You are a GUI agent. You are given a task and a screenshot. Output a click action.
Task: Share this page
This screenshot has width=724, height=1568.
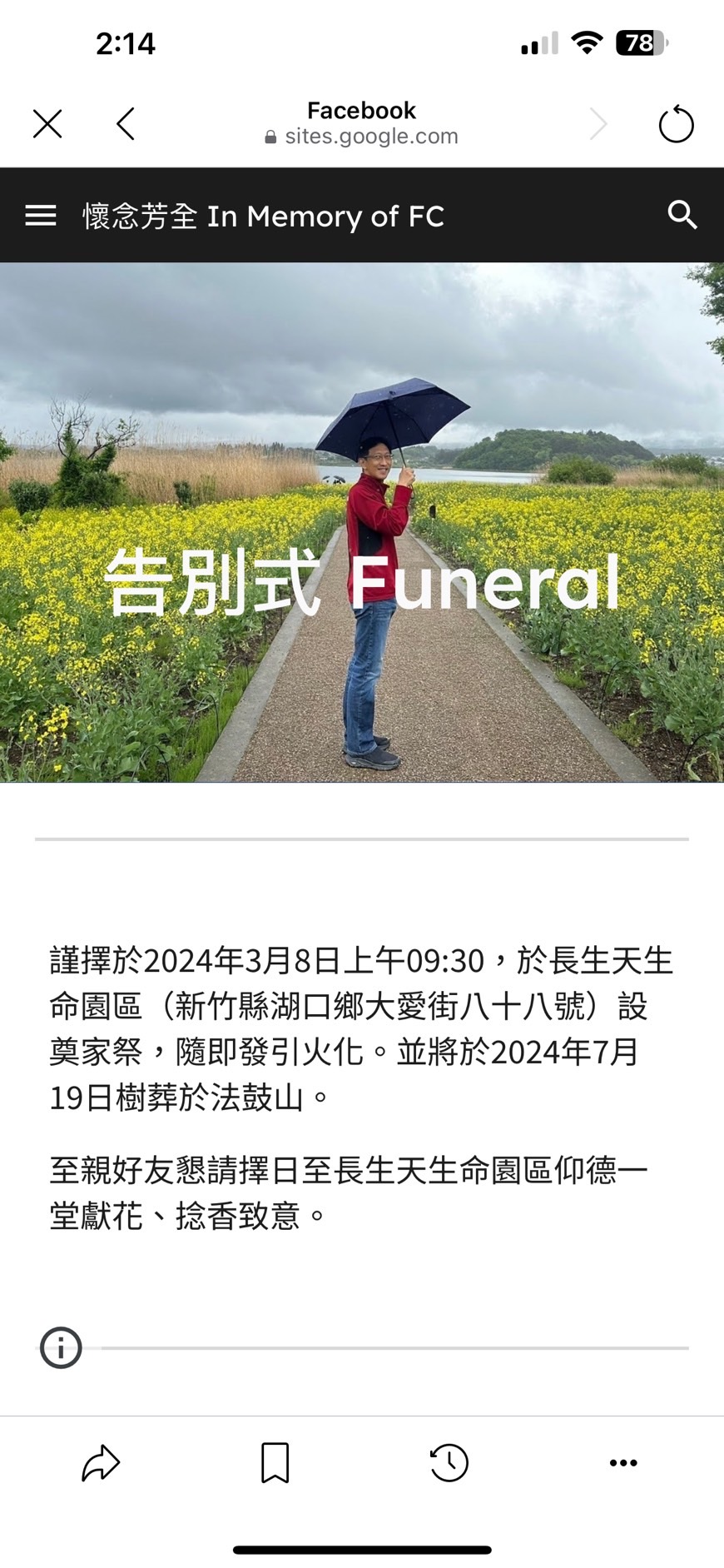click(x=101, y=1463)
